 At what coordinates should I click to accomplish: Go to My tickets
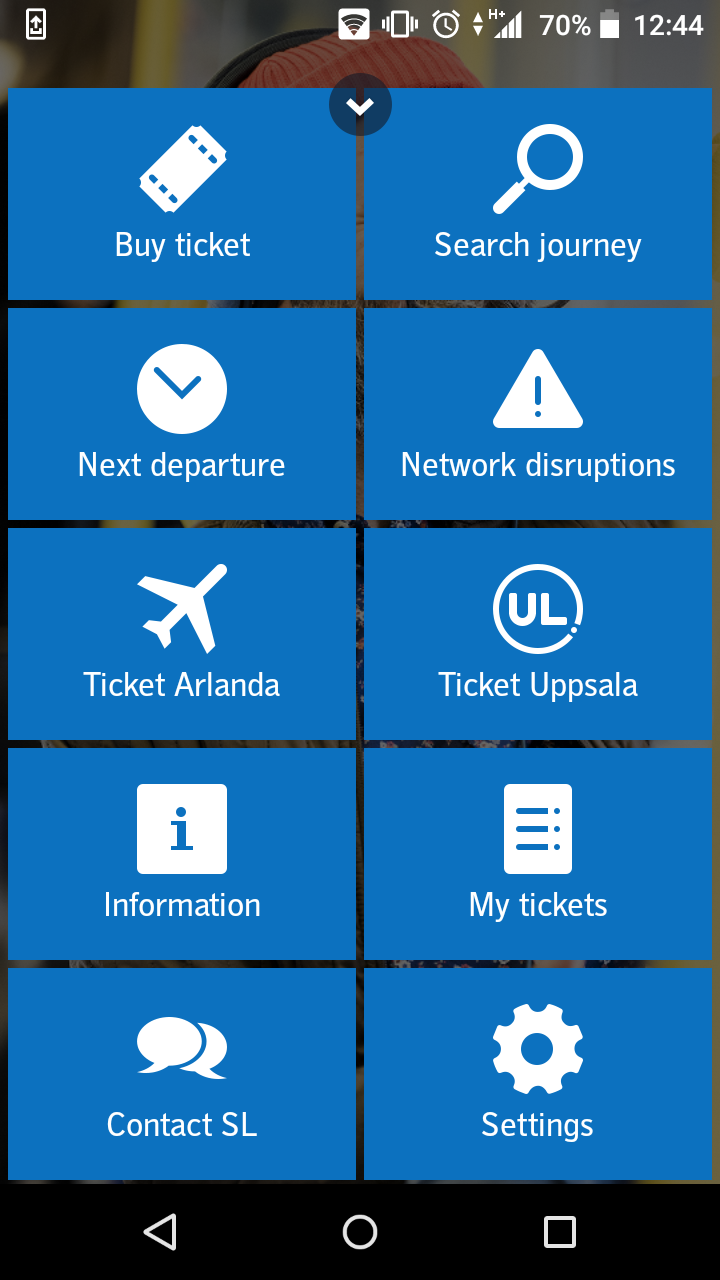tap(538, 854)
